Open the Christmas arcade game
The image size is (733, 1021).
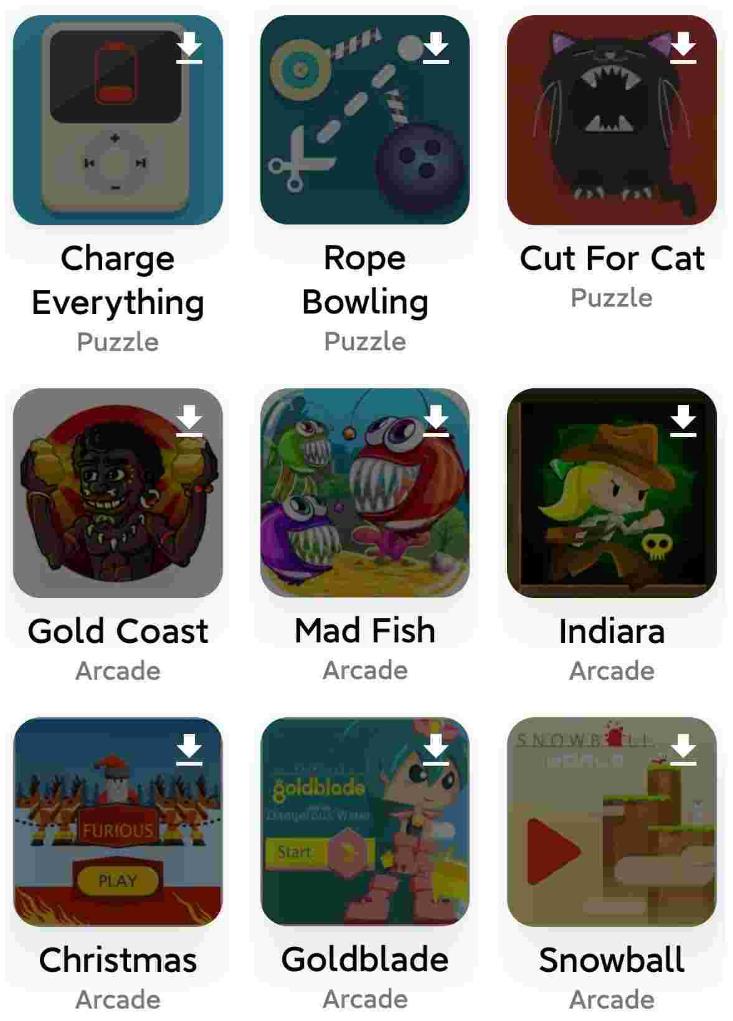118,822
